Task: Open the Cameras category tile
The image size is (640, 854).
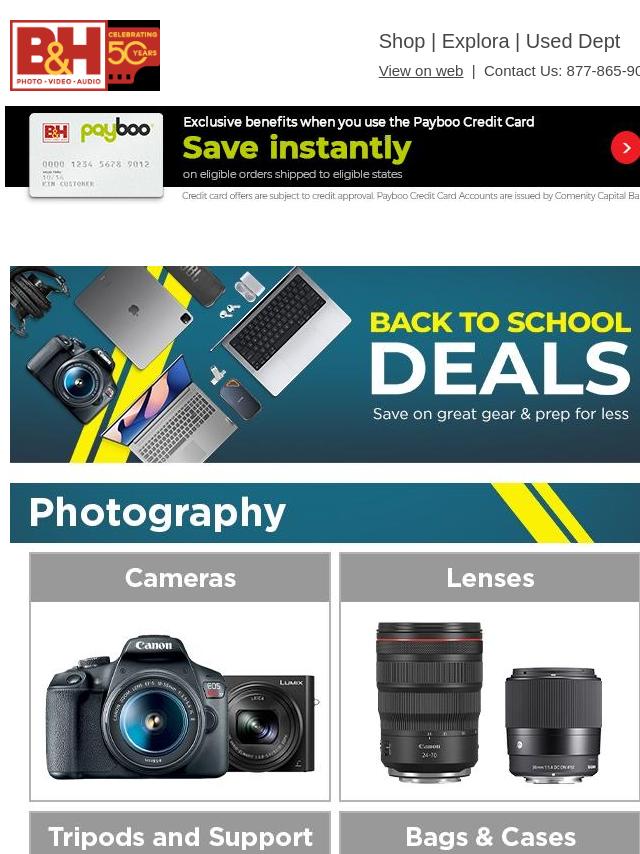Action: tap(180, 677)
